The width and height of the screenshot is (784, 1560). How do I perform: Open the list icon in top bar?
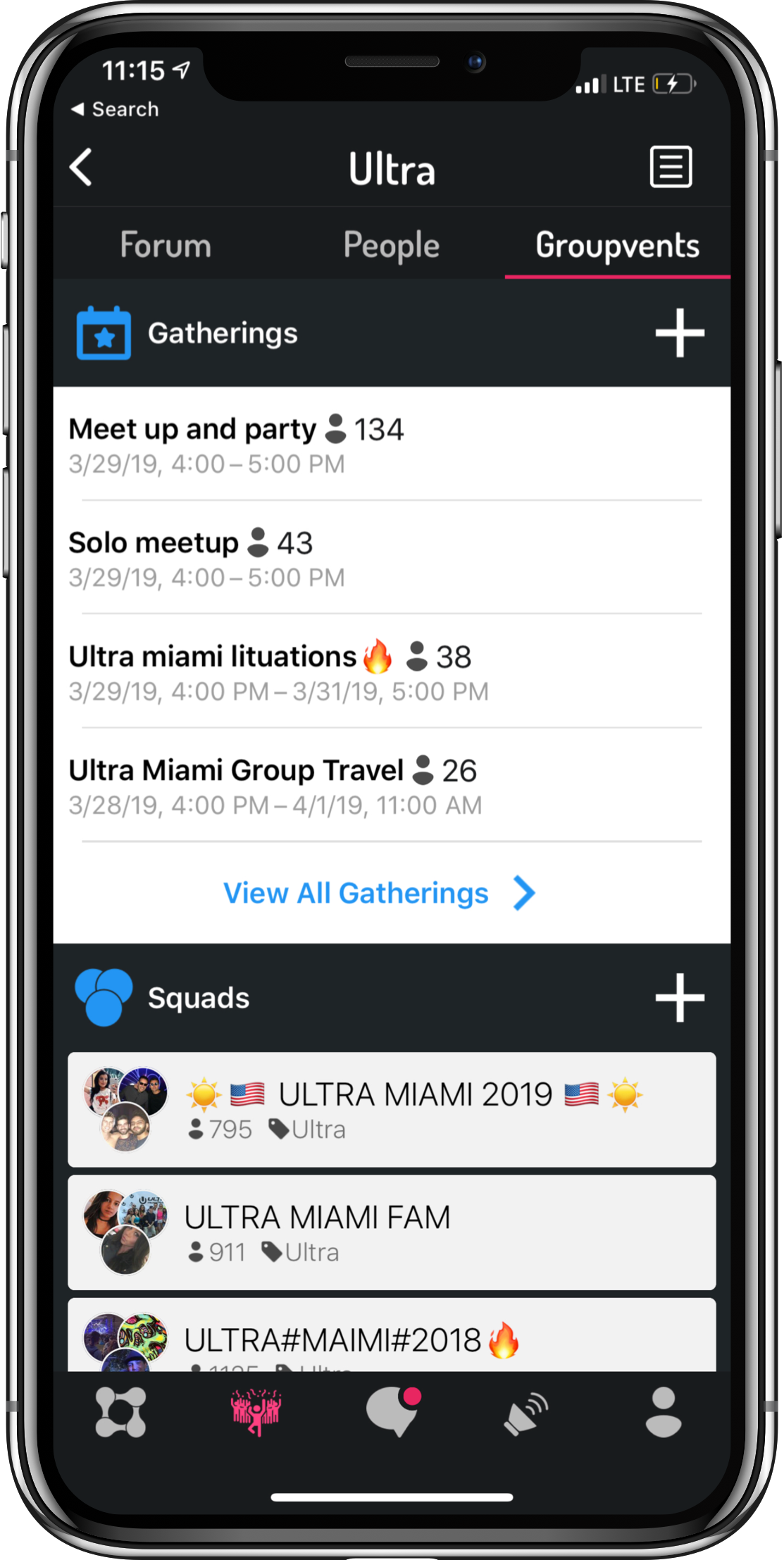point(670,168)
